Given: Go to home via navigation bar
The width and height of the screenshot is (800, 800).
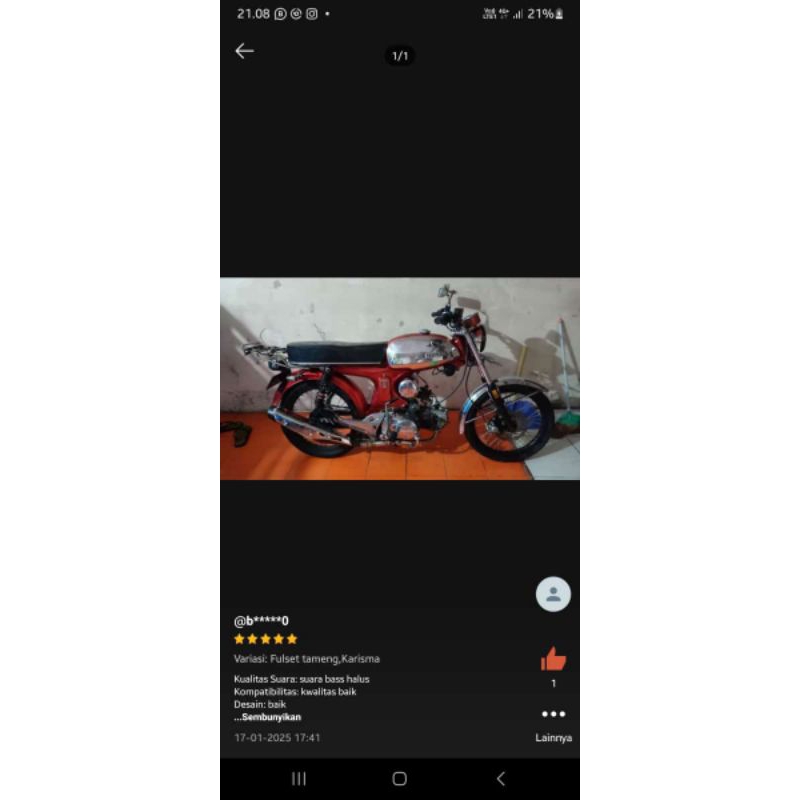Looking at the screenshot, I should coord(400,778).
